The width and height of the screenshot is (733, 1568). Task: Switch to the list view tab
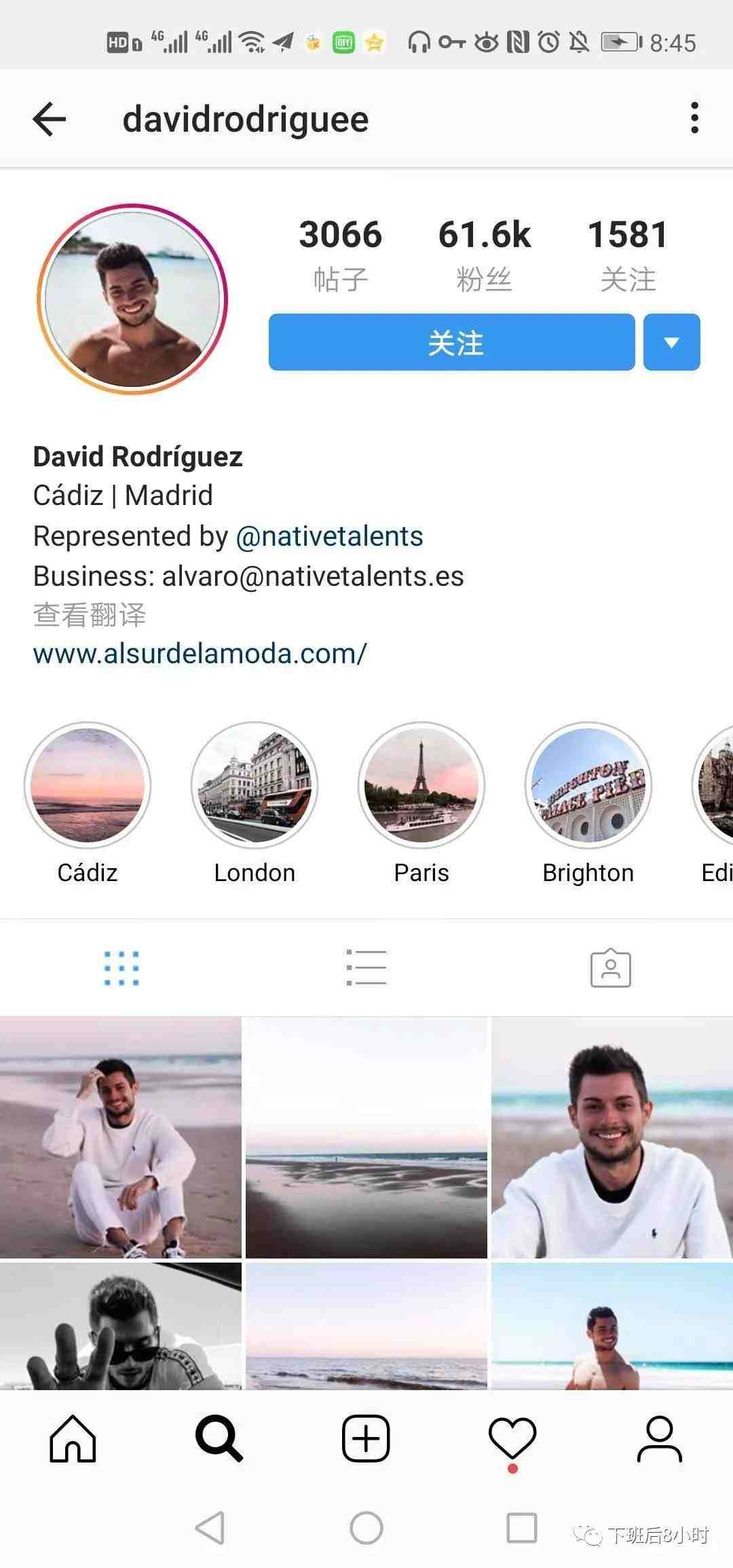366,967
